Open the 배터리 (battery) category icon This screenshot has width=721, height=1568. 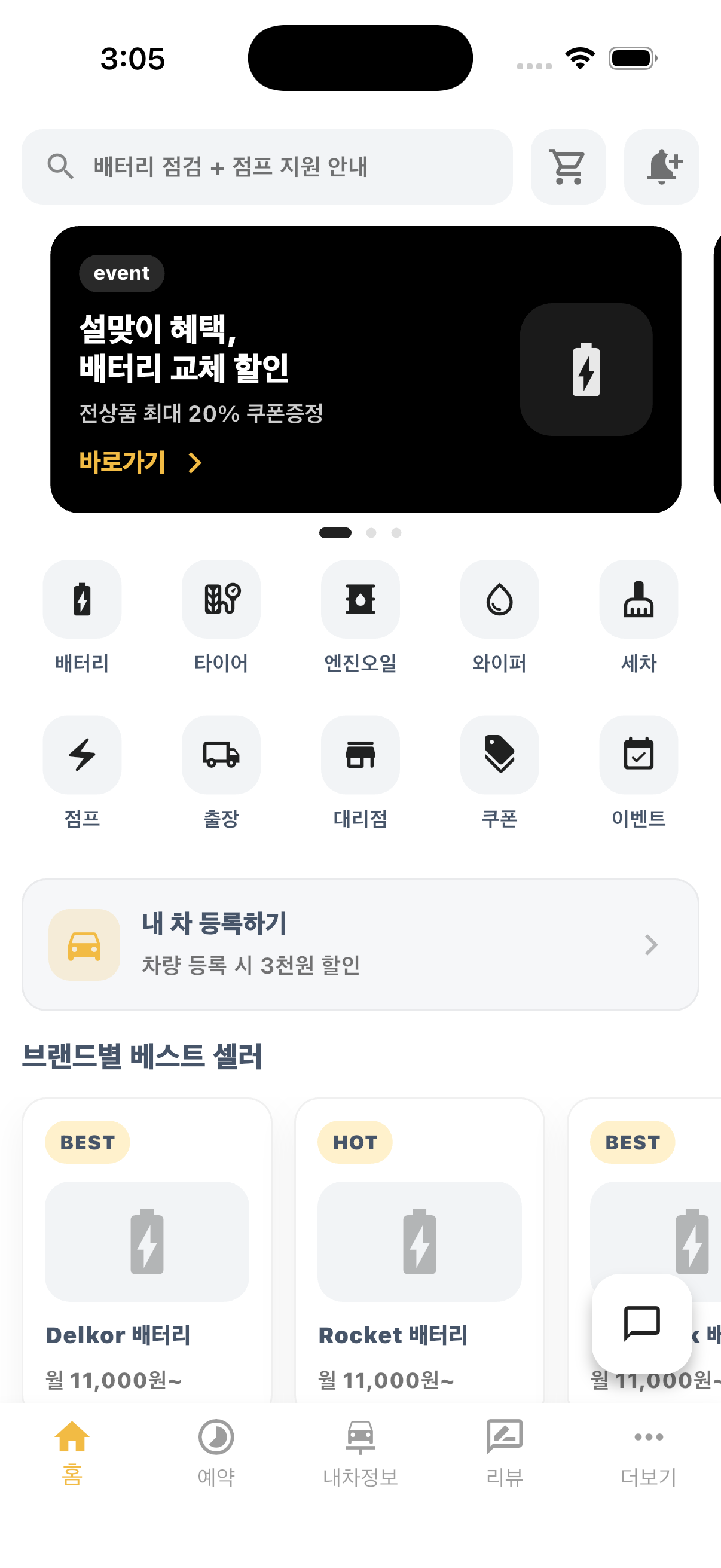81,600
